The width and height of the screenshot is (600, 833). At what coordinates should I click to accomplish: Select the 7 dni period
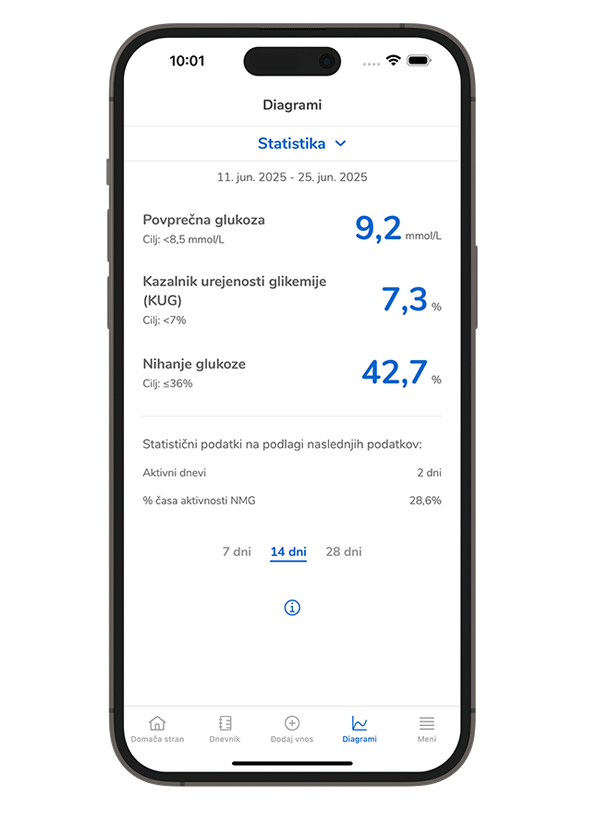[x=236, y=552]
